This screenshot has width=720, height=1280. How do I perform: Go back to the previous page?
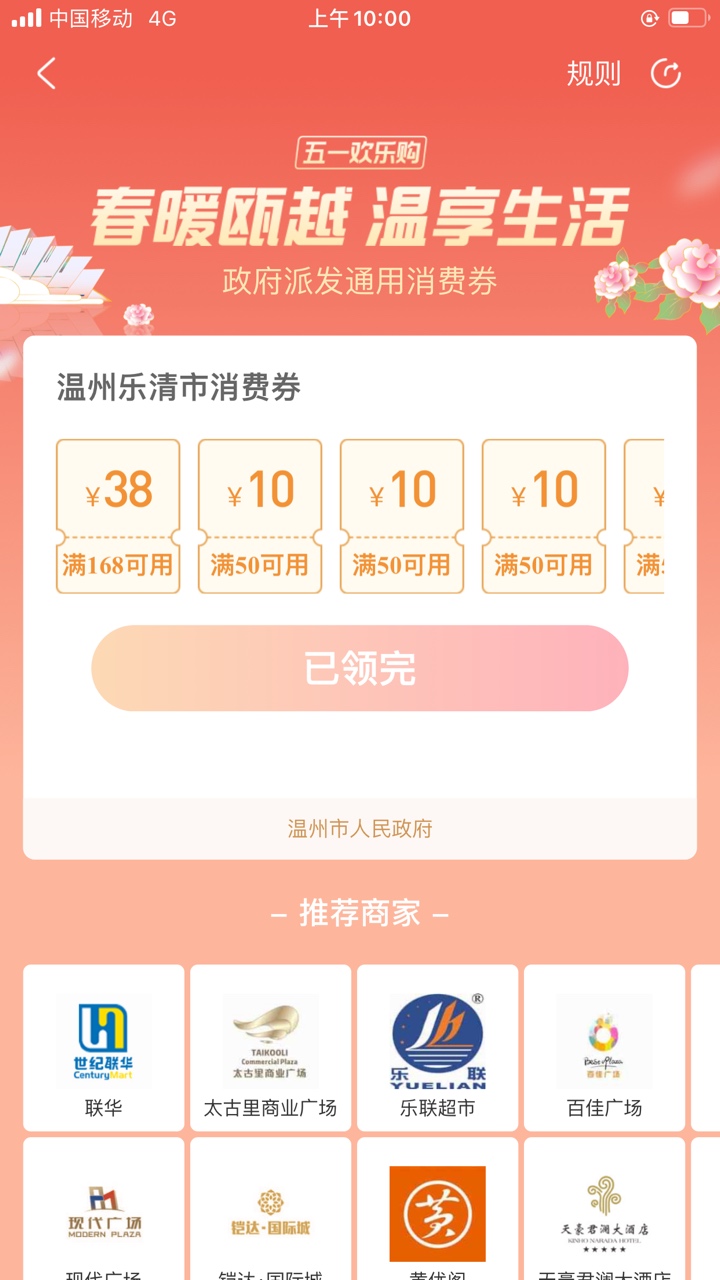[x=46, y=74]
